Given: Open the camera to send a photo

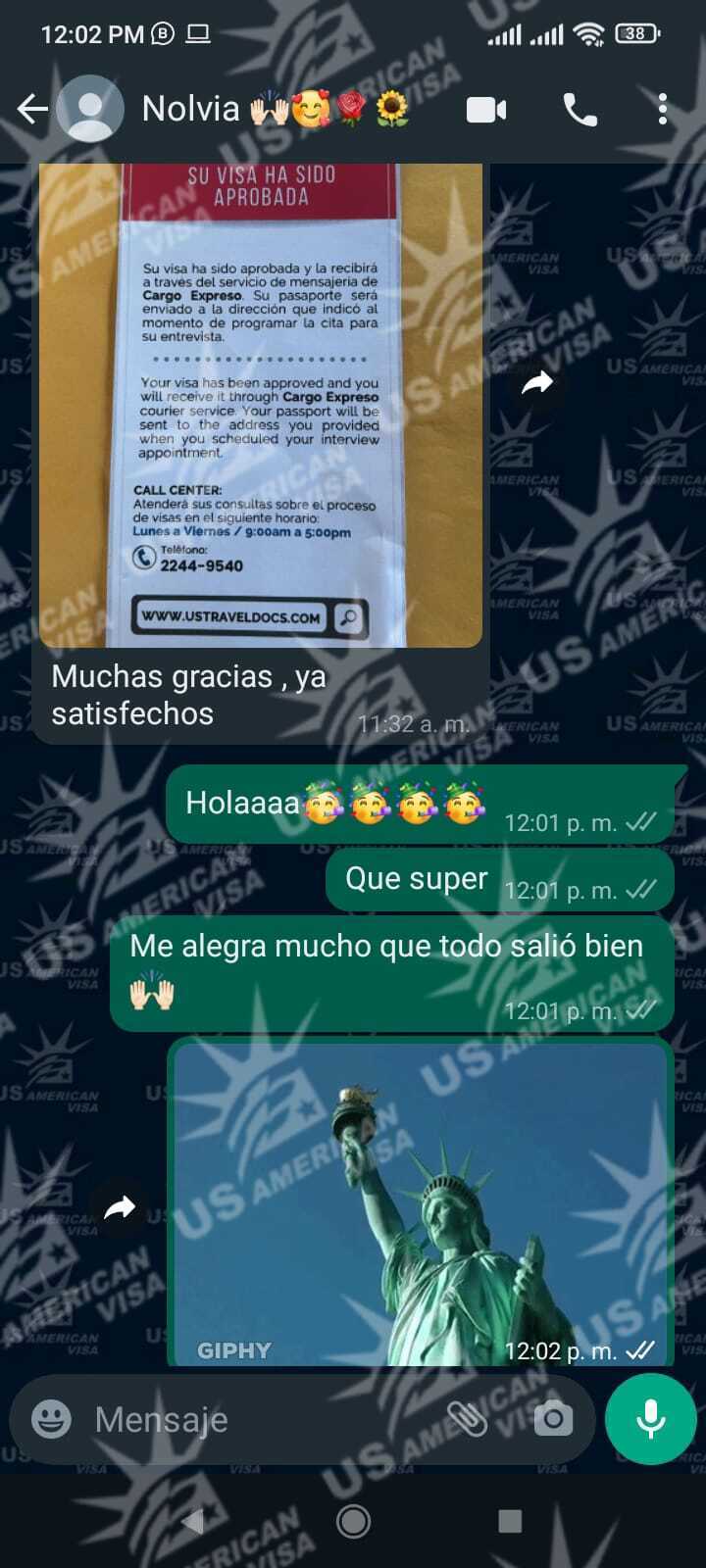Looking at the screenshot, I should point(553,1419).
